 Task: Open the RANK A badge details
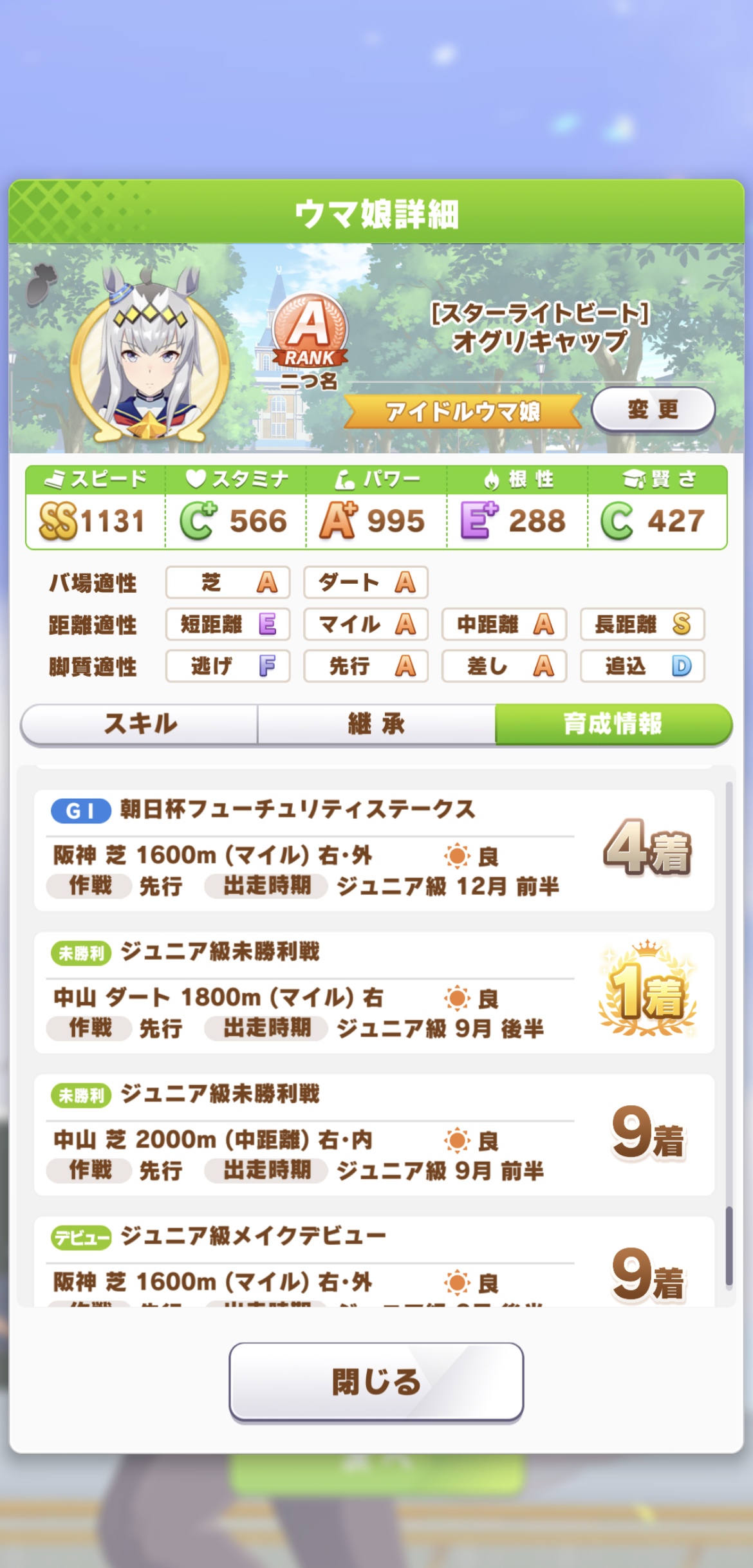[x=310, y=331]
